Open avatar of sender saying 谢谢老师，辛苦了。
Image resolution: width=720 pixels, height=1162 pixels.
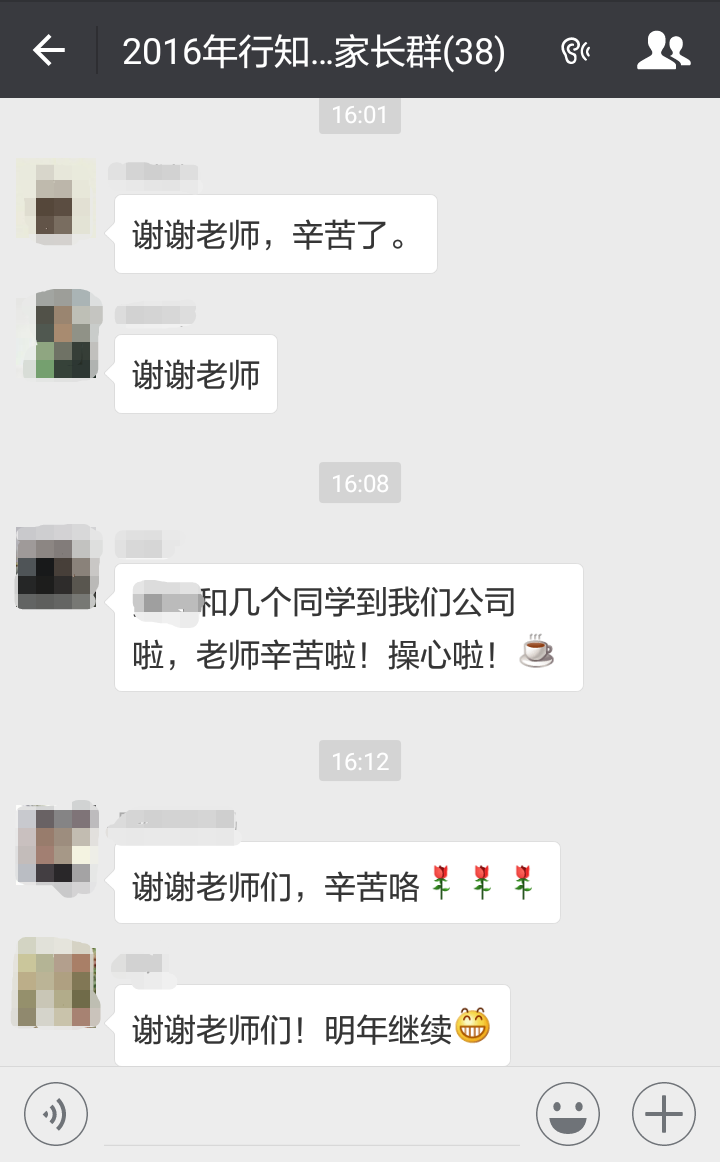[x=56, y=199]
